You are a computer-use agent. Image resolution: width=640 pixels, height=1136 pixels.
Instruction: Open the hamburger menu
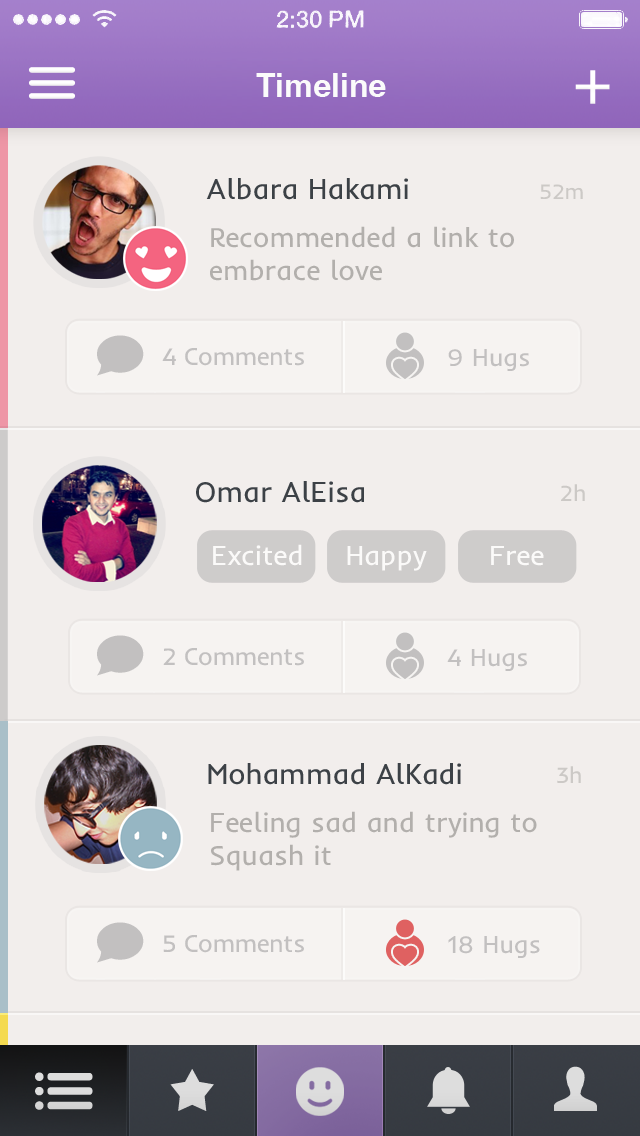[51, 83]
